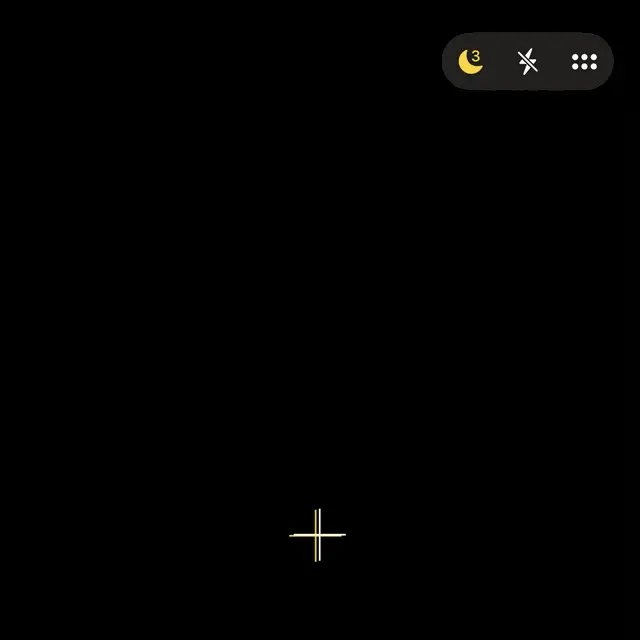The width and height of the screenshot is (640, 640).
Task: Adjust the Night mode 3-second setting
Action: point(470,62)
